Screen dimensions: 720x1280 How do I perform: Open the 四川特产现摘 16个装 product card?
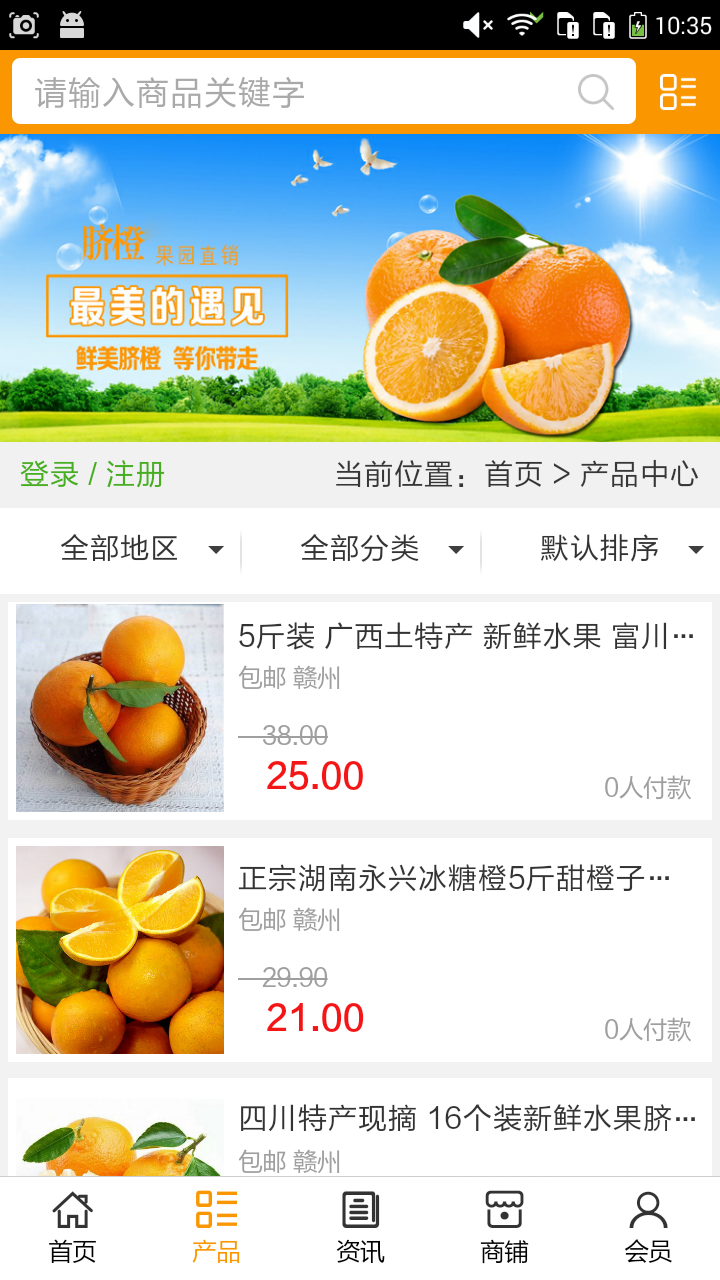tap(360, 1135)
